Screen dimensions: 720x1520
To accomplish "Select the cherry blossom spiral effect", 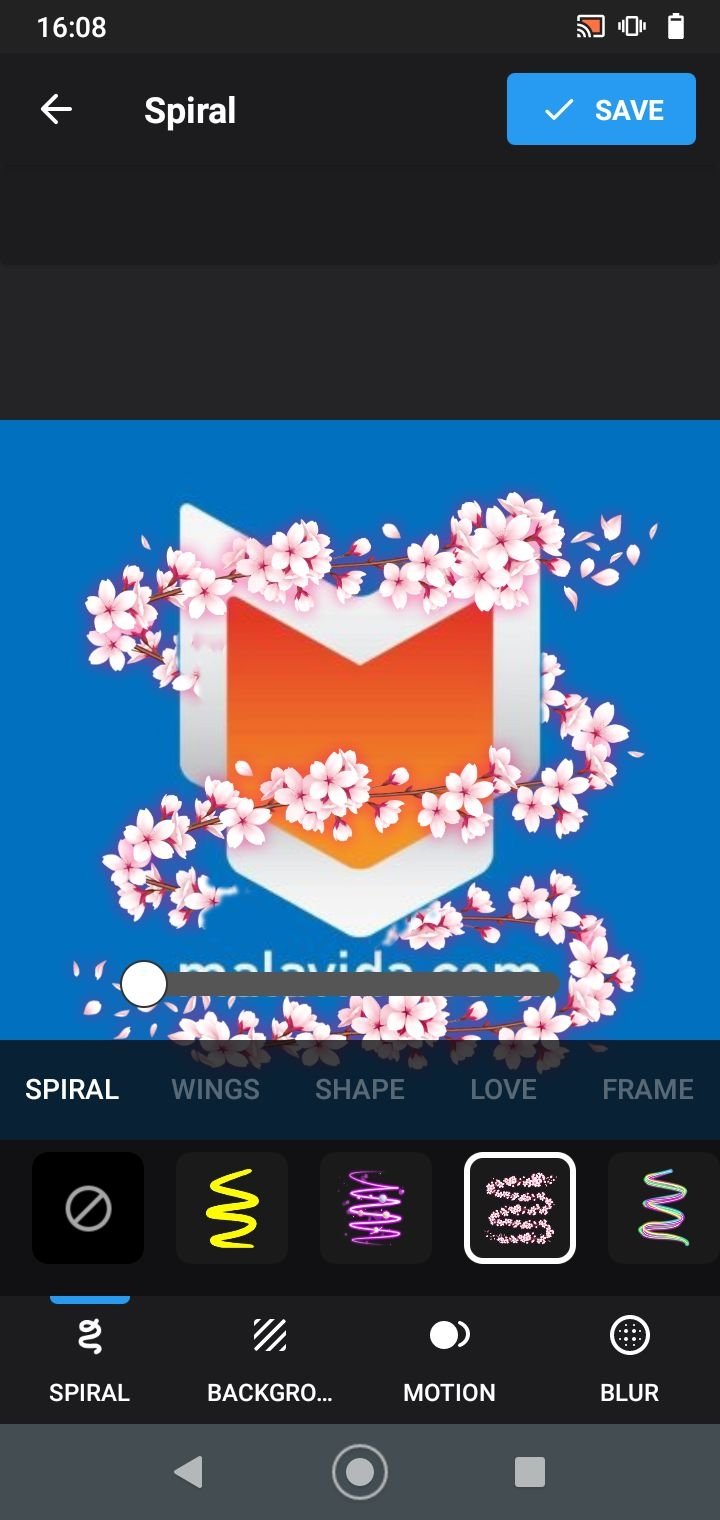I will (x=520, y=1208).
